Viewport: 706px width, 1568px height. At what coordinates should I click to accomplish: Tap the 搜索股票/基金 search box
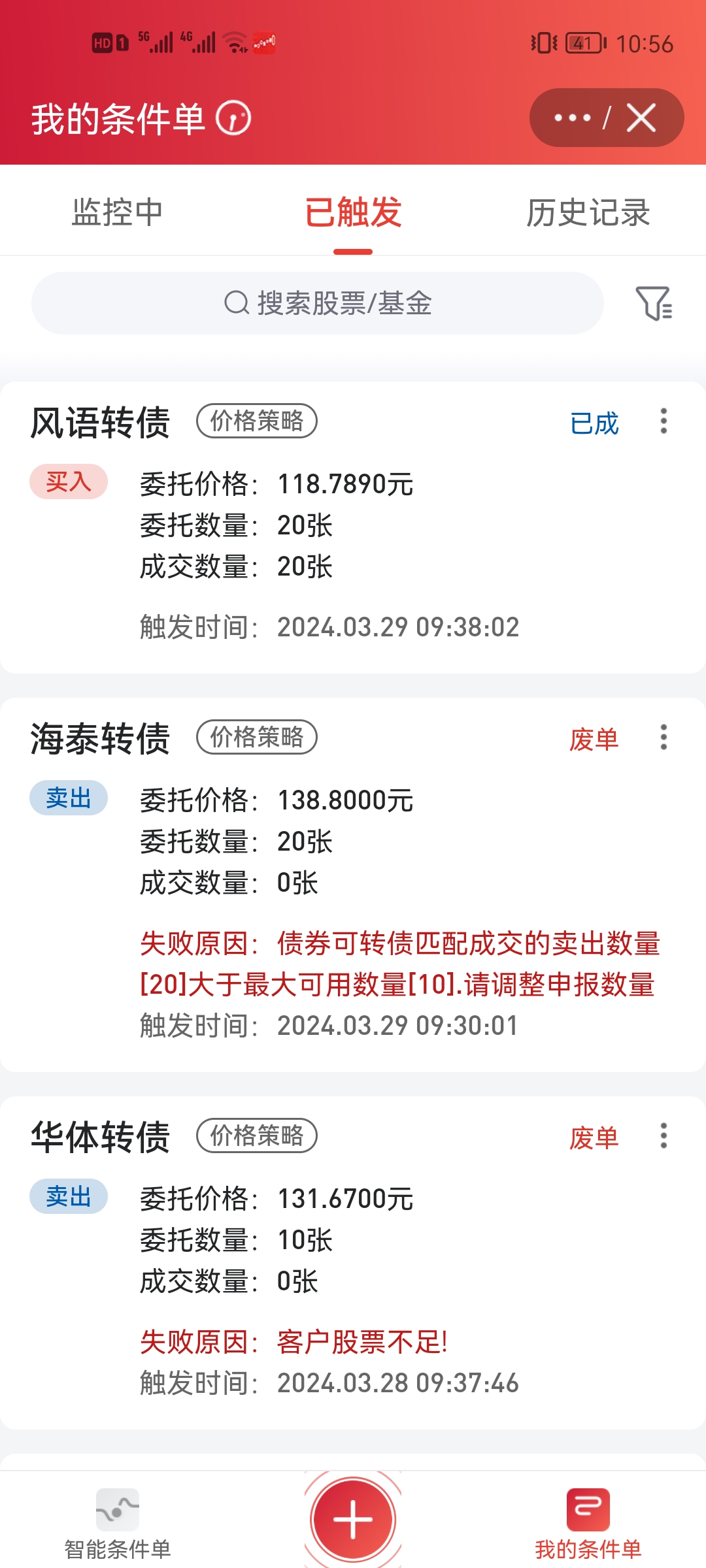[318, 303]
